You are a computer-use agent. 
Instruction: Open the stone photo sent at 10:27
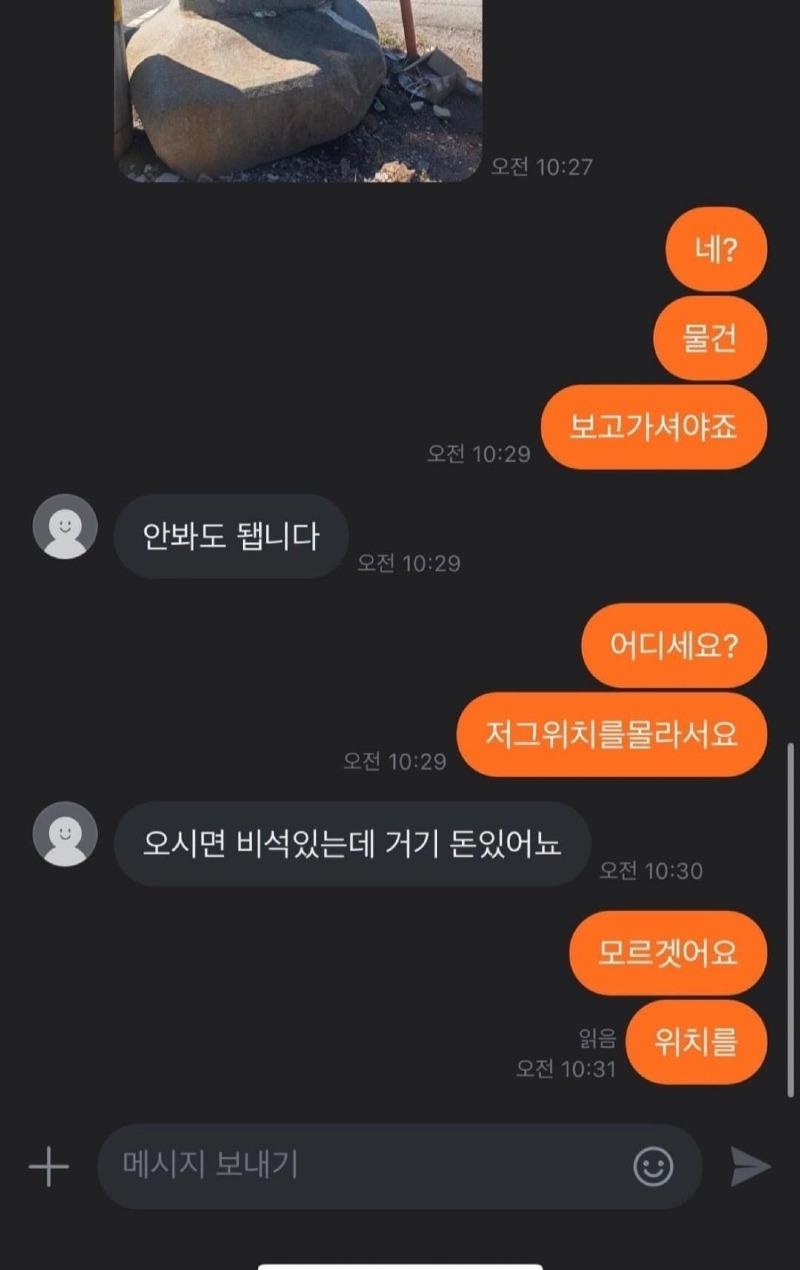[x=300, y=90]
